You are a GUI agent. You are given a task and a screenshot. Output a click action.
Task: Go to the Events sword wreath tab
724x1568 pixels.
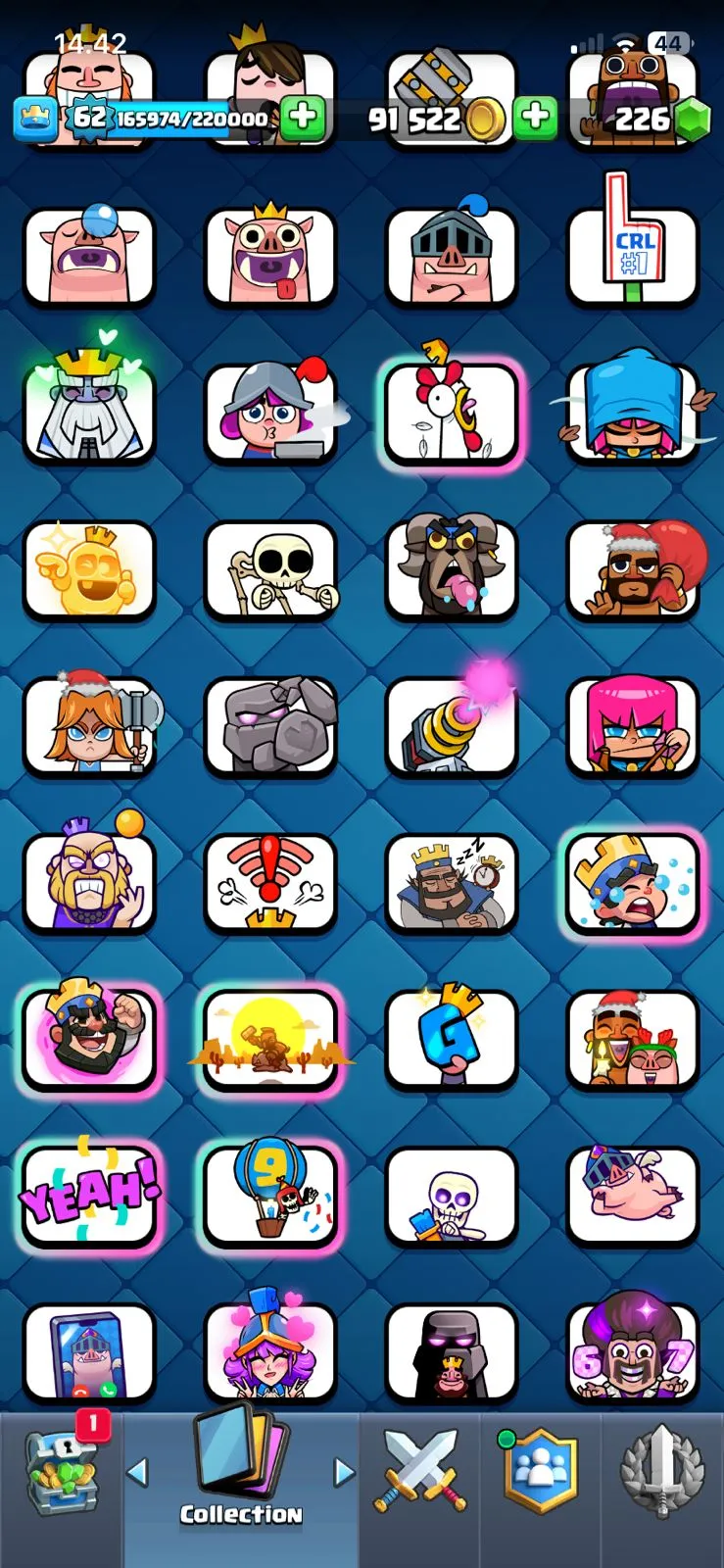(x=662, y=1472)
